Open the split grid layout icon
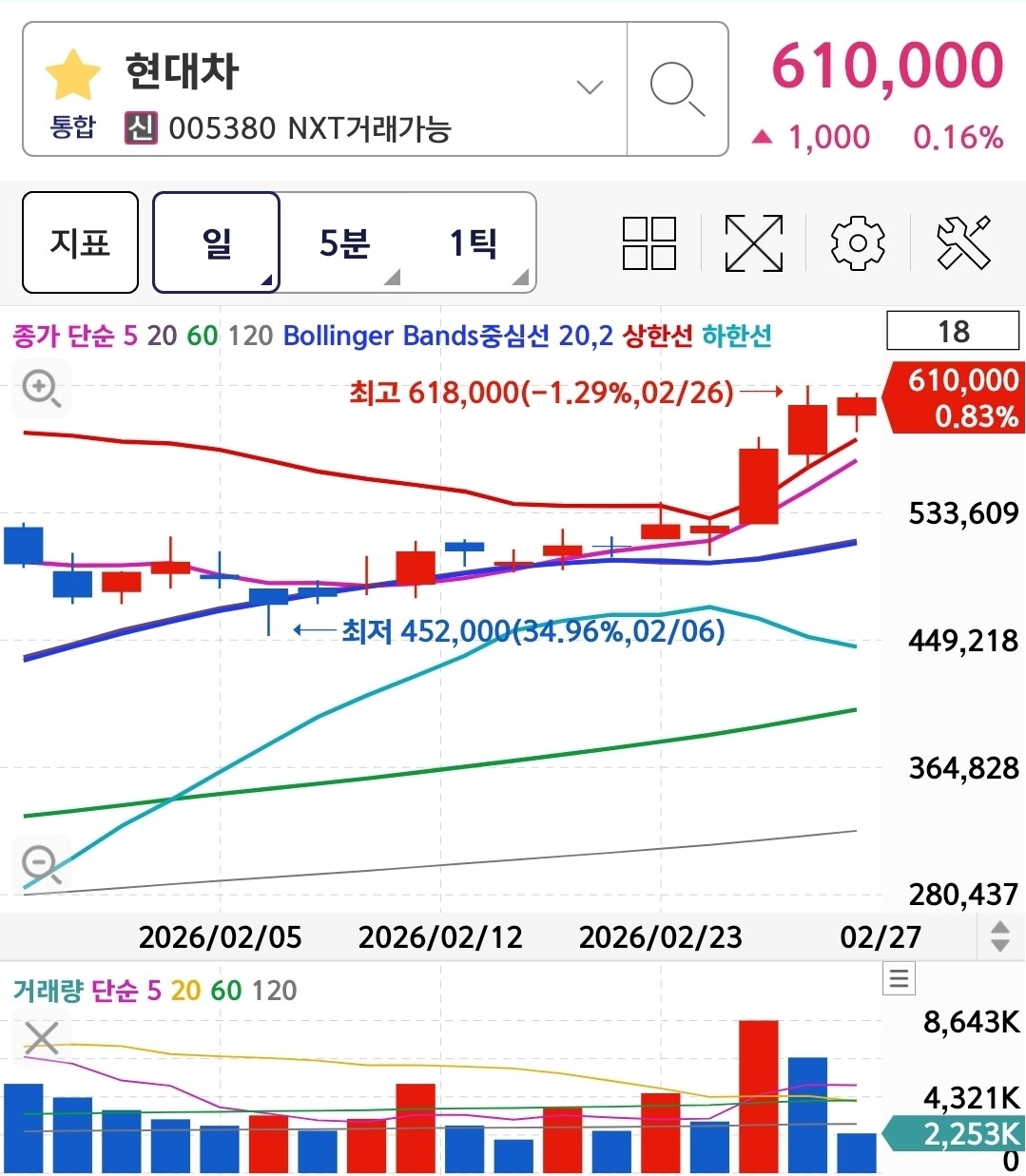The height and width of the screenshot is (1176, 1026). click(x=649, y=242)
